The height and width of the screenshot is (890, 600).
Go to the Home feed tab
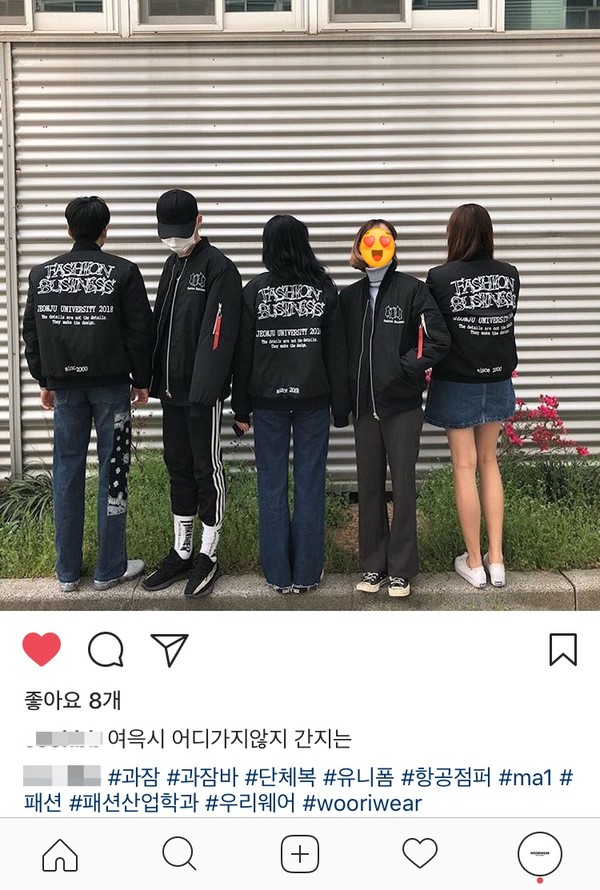(60, 854)
